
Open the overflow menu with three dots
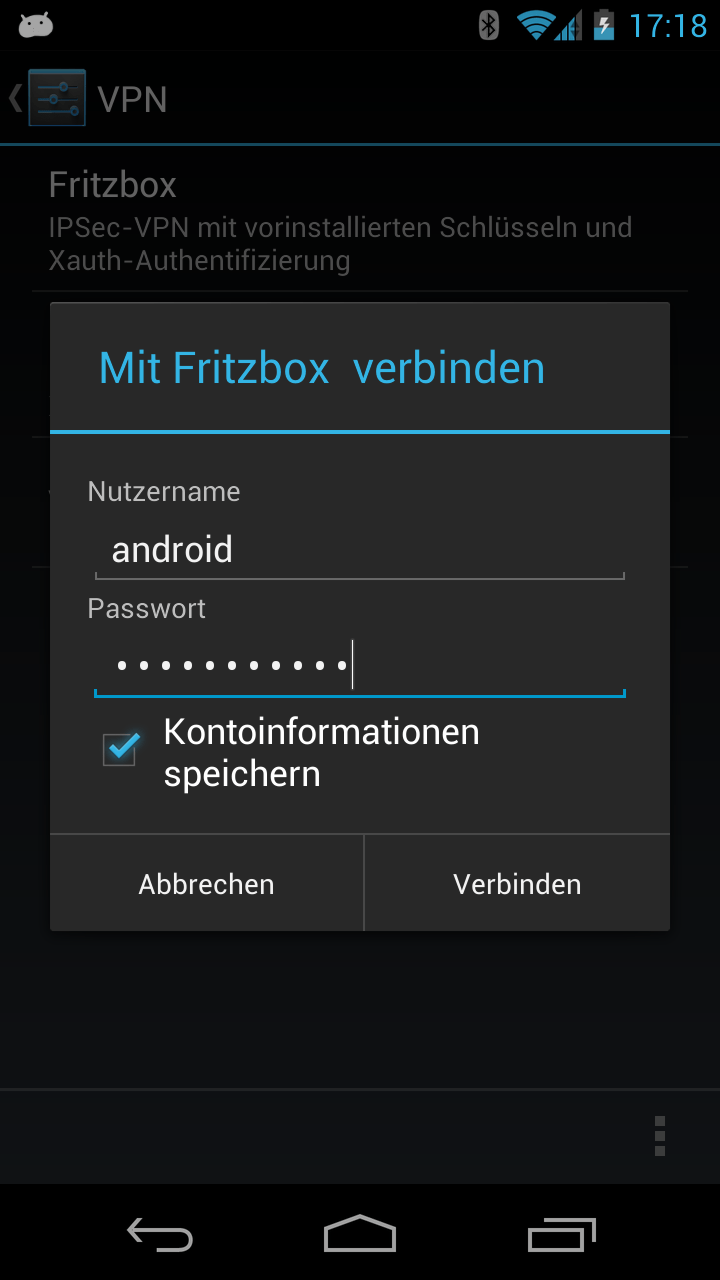coord(659,1136)
